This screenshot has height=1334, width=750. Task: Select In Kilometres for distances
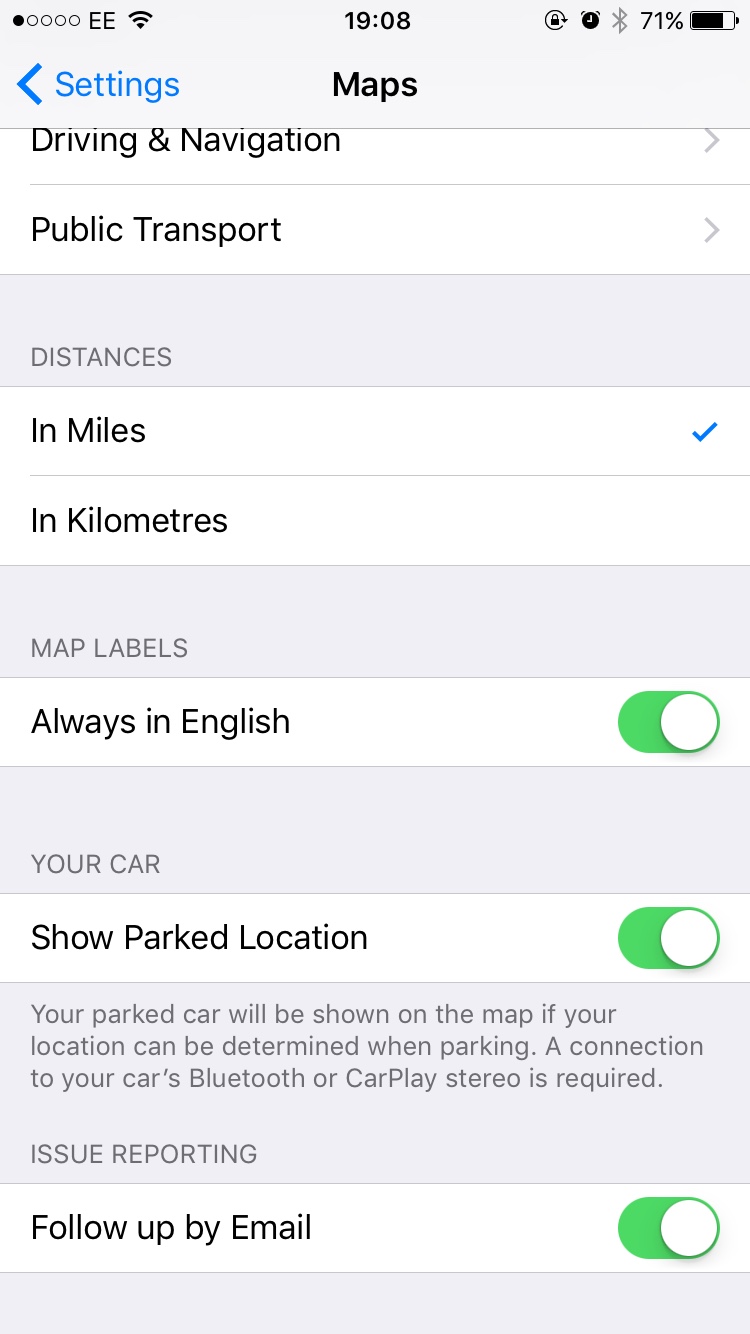(375, 521)
